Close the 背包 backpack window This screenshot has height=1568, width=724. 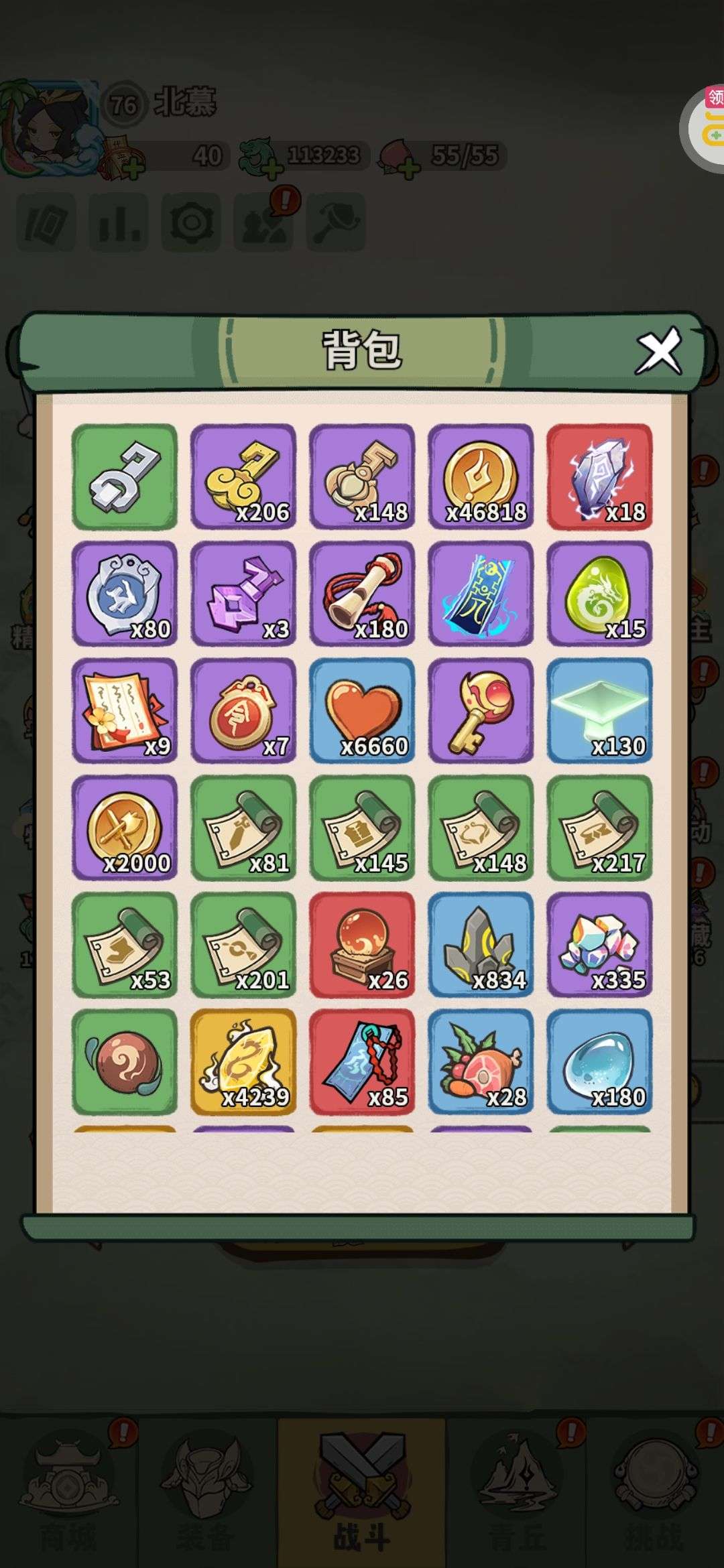(x=659, y=351)
